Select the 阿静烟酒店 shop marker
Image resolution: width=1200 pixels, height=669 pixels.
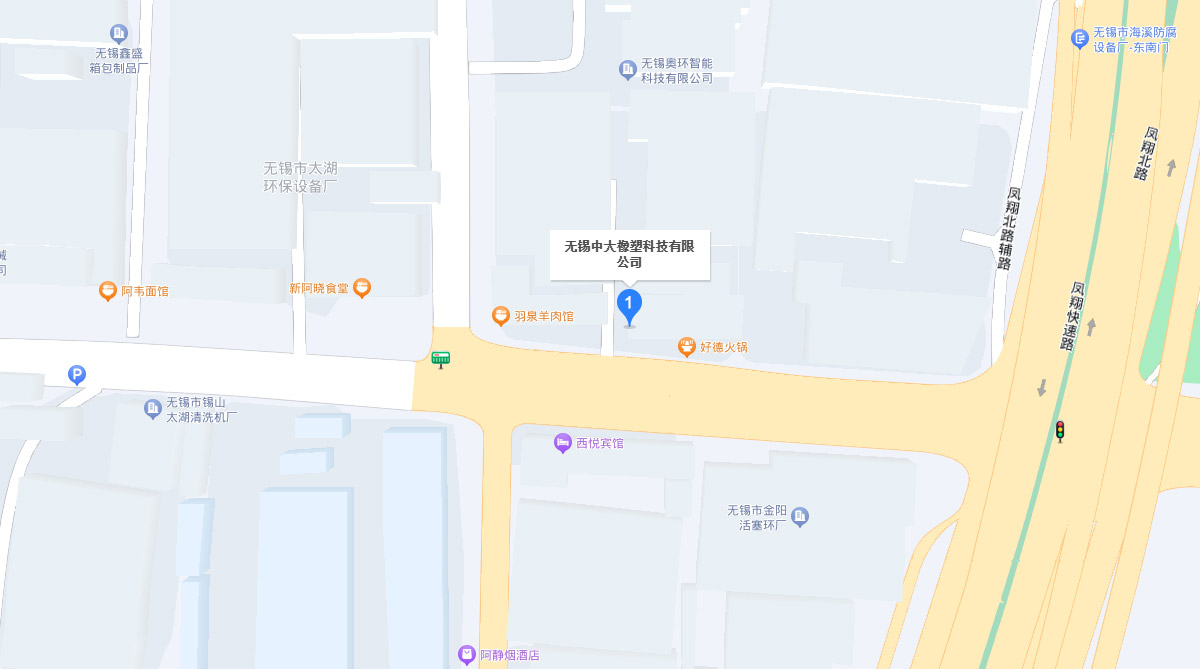(466, 655)
